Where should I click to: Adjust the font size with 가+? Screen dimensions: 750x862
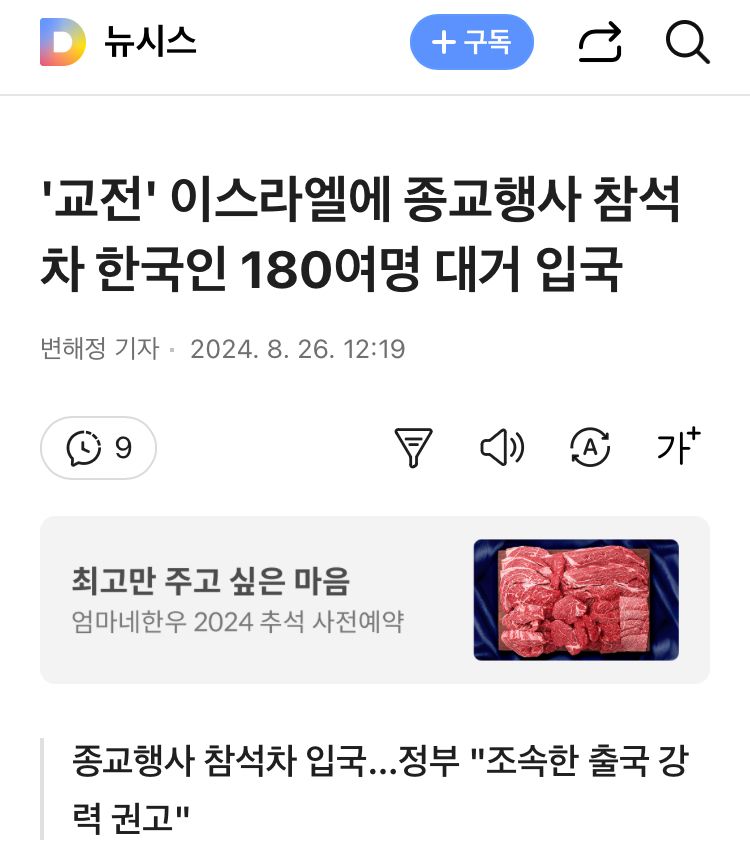pyautogui.click(x=678, y=447)
